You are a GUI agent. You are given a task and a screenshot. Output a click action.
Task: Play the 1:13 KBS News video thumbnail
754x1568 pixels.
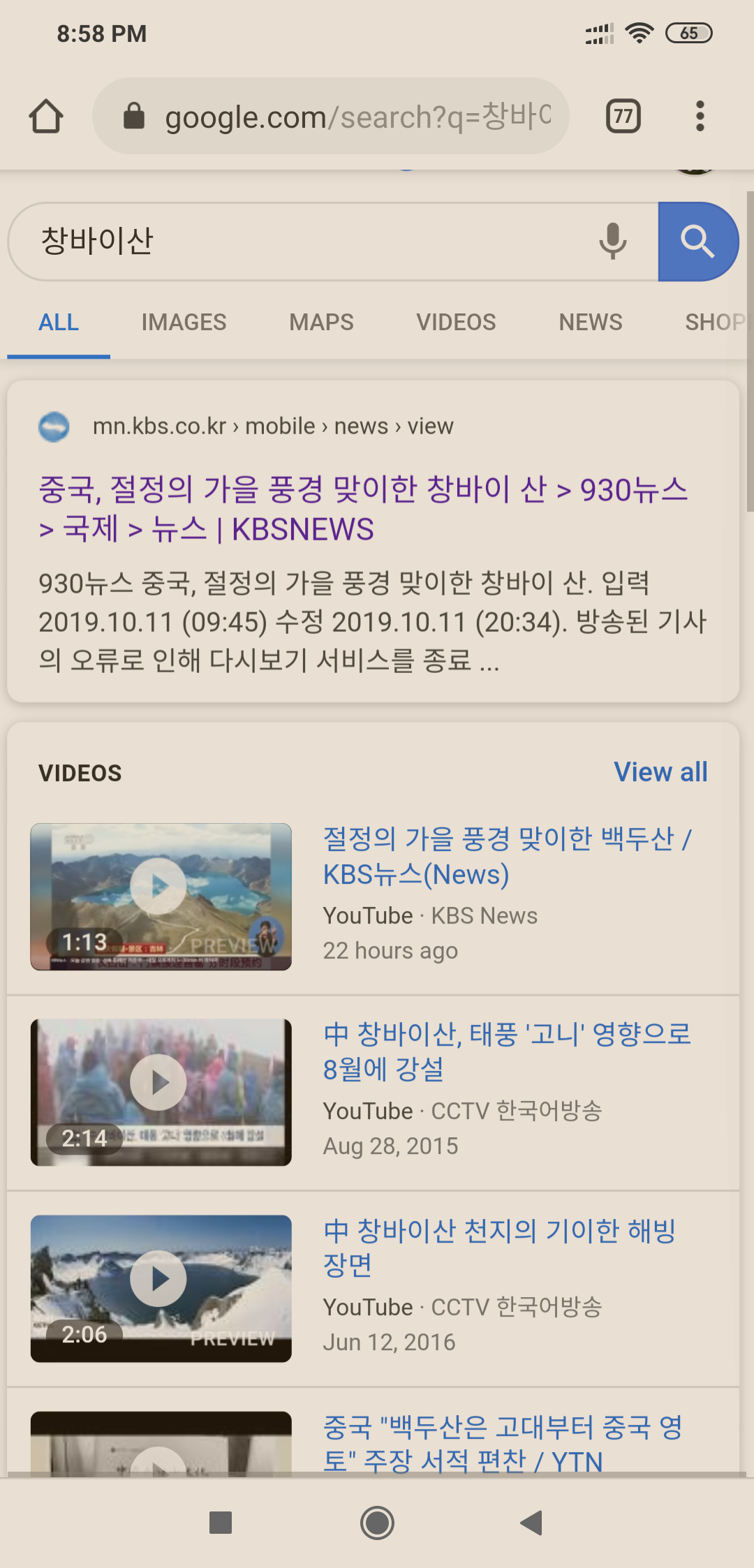pyautogui.click(x=161, y=896)
